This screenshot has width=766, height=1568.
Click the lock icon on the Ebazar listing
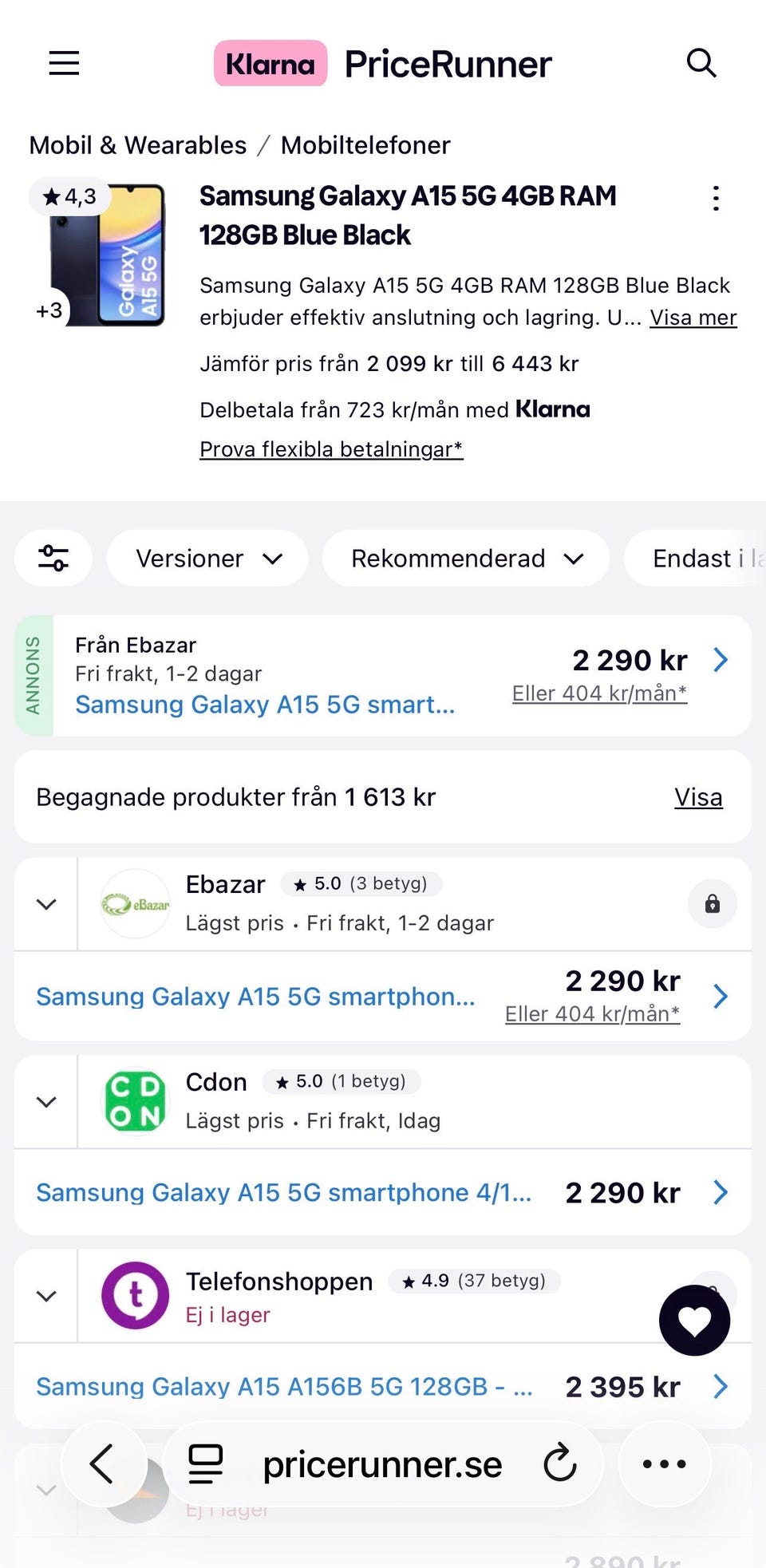pos(714,903)
